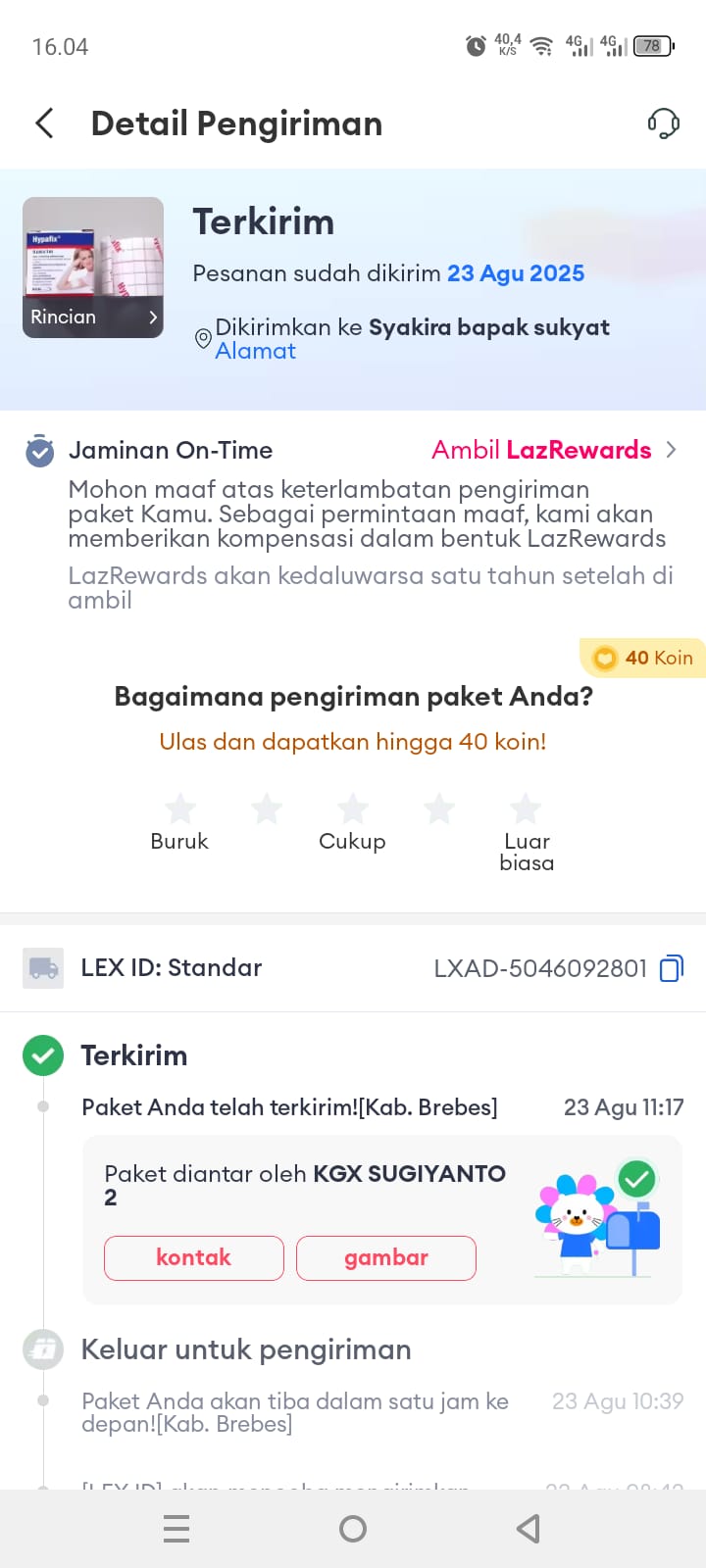Copy tracking number LXAD-5046092801

671,968
